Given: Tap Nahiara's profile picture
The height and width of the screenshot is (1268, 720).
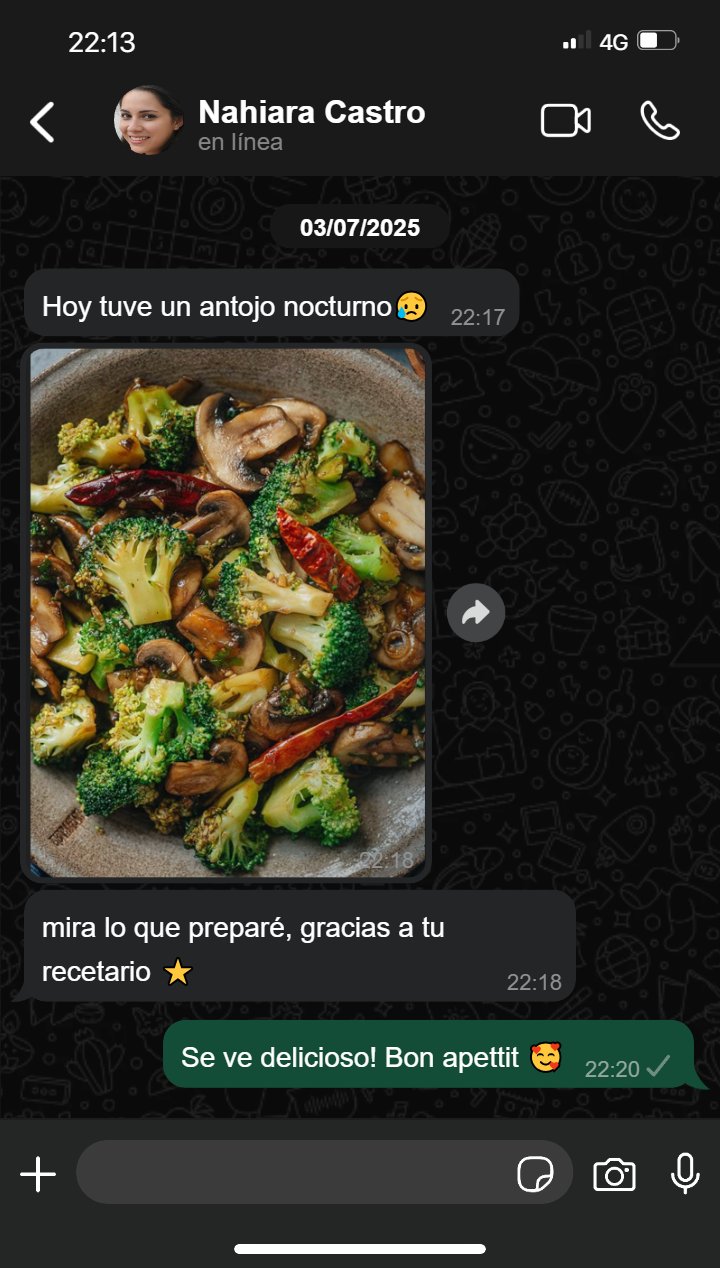Looking at the screenshot, I should click(148, 121).
